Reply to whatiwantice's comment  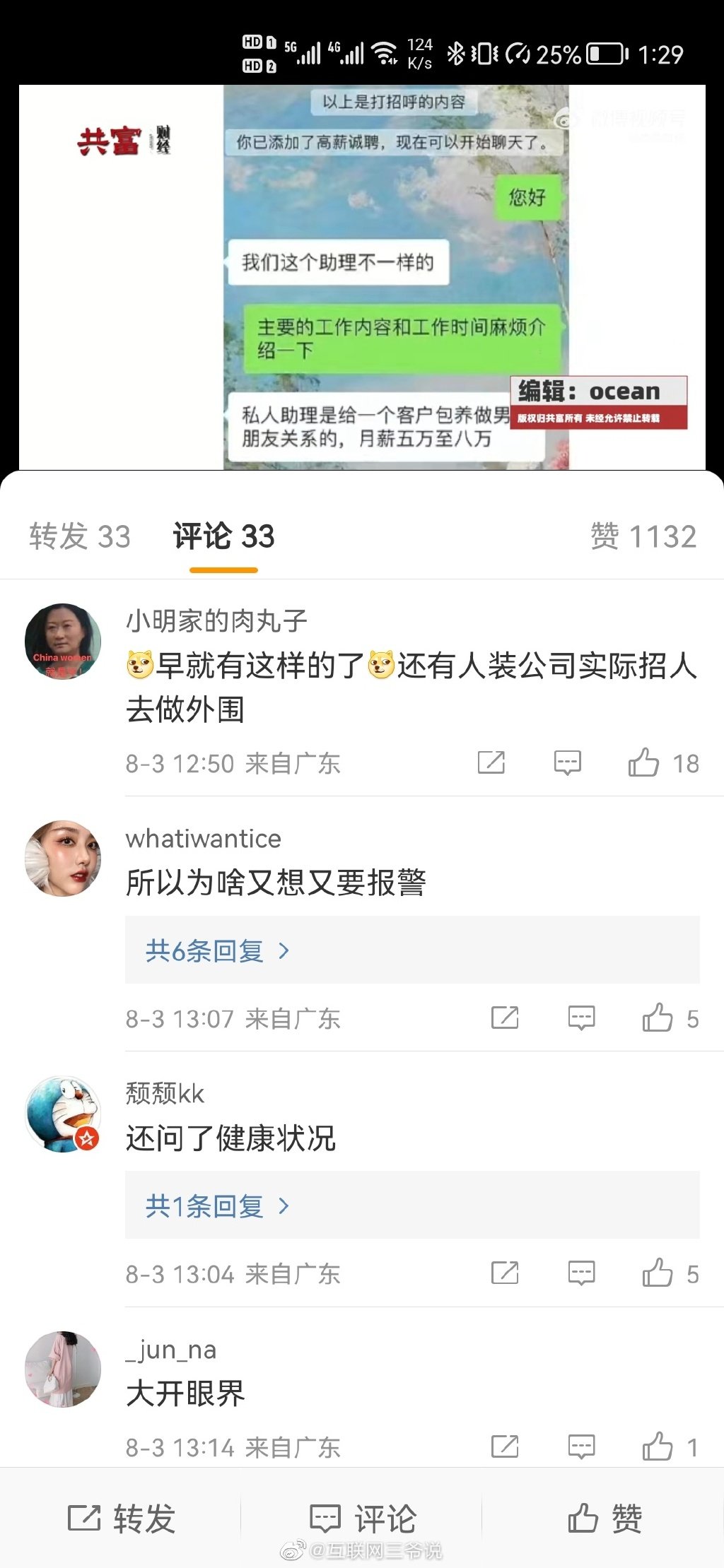click(581, 1019)
